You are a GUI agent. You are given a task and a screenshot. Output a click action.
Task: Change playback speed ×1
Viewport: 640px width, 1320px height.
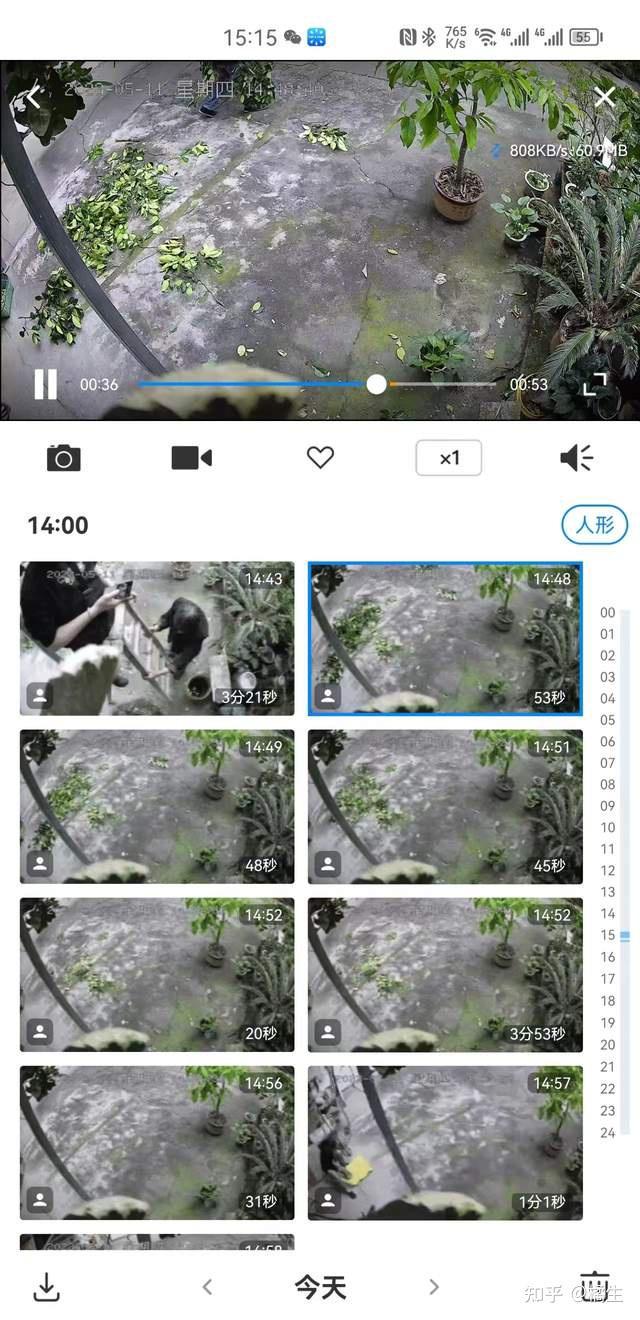(449, 458)
